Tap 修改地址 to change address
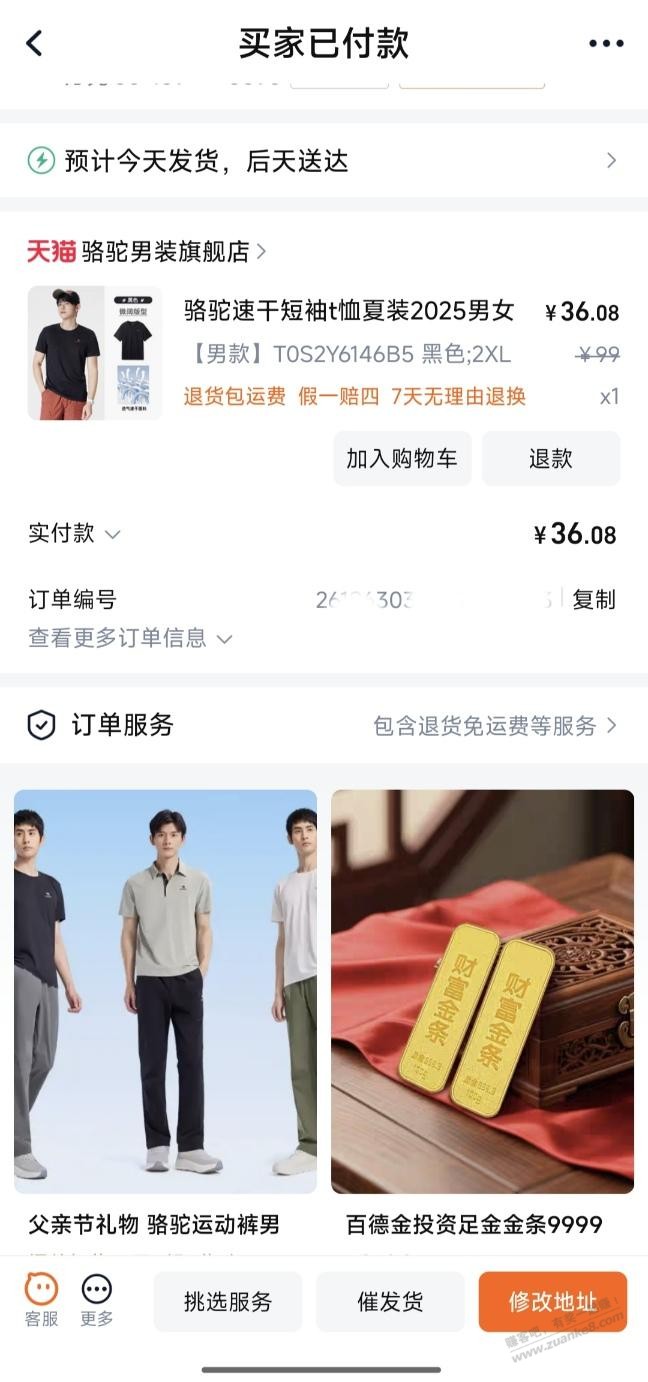The height and width of the screenshot is (1382, 648). 552,1302
